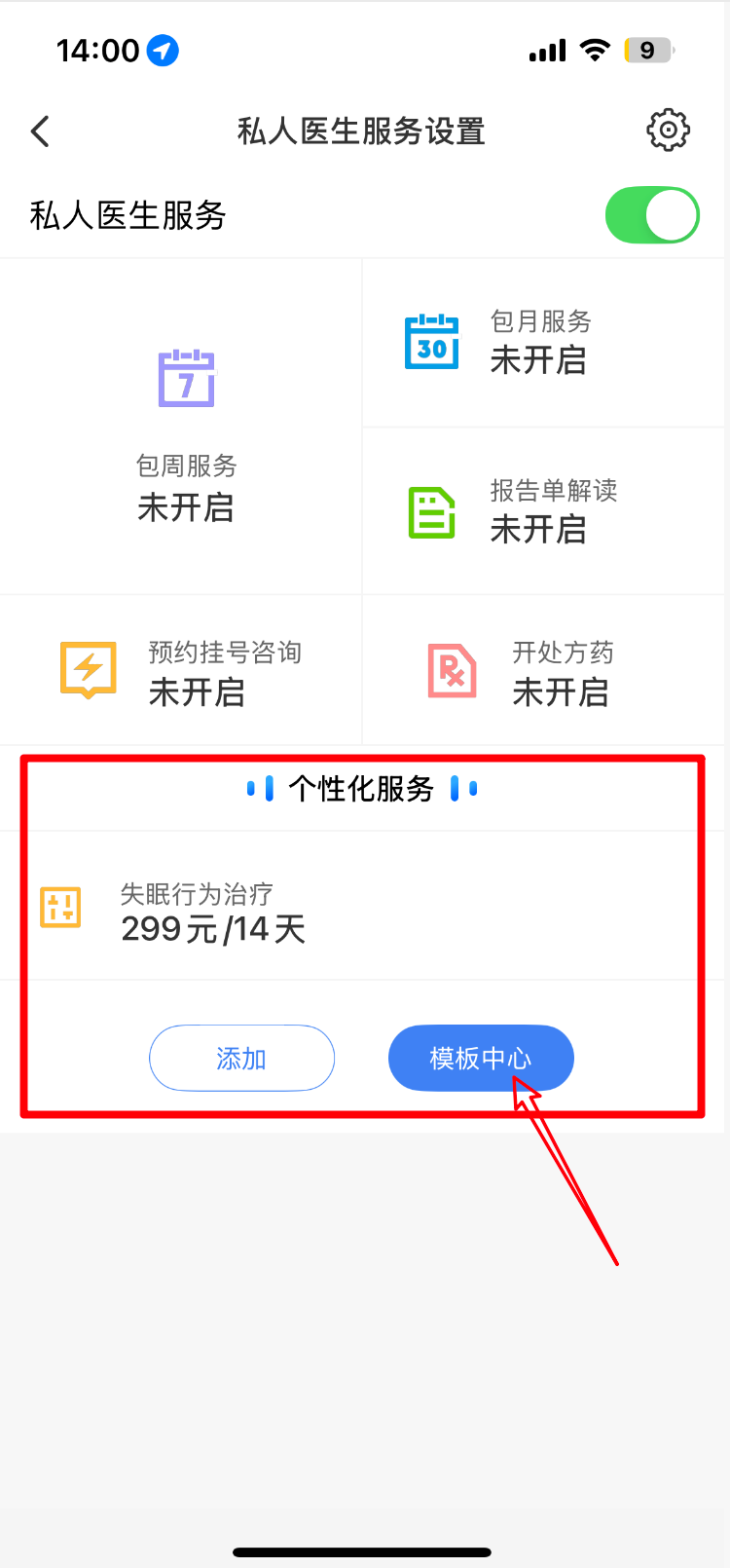The image size is (730, 1568).
Task: Tap the 添加 button
Action: pos(241,1058)
